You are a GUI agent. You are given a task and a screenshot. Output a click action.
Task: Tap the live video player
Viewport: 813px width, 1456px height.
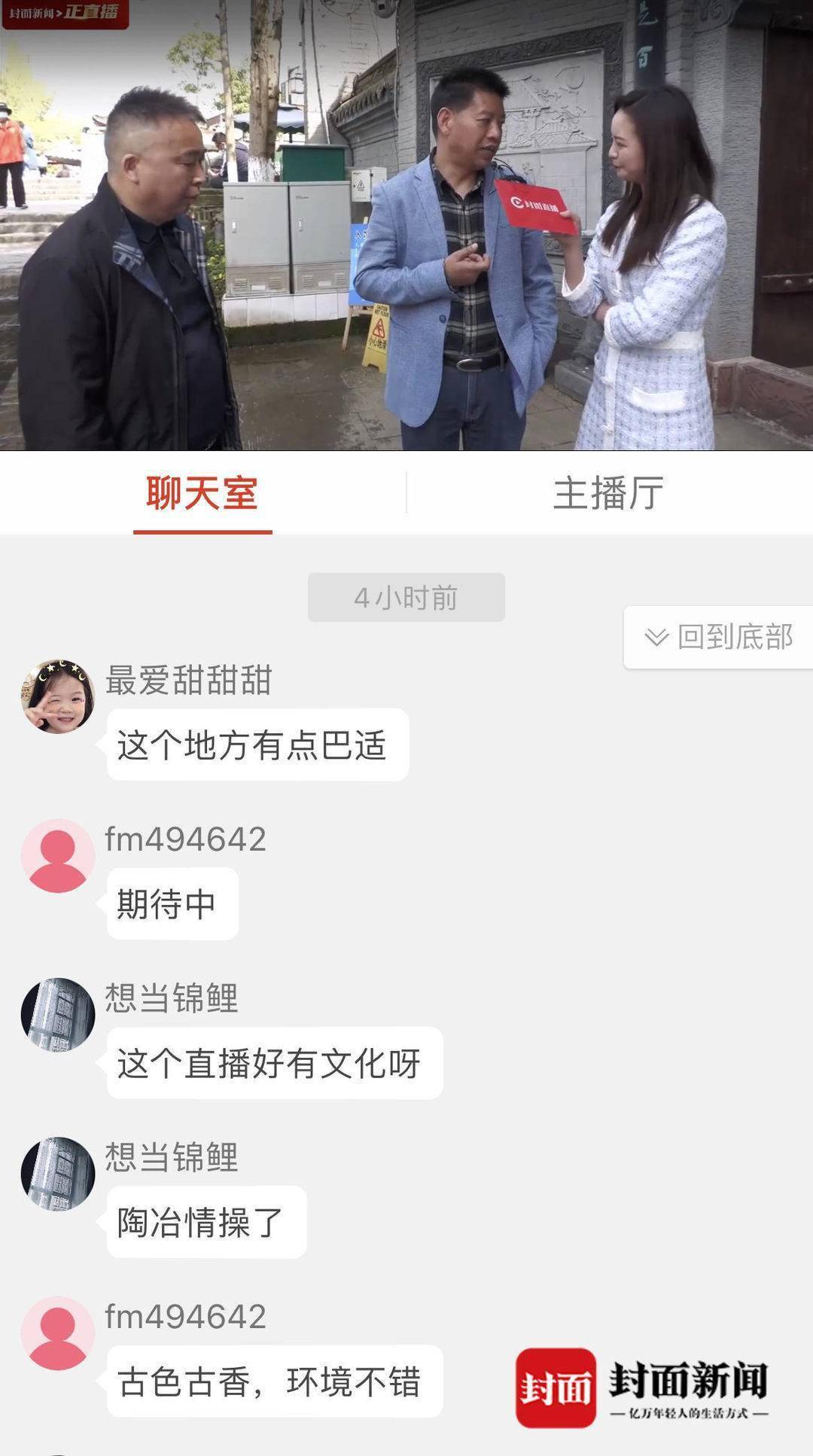tap(406, 225)
